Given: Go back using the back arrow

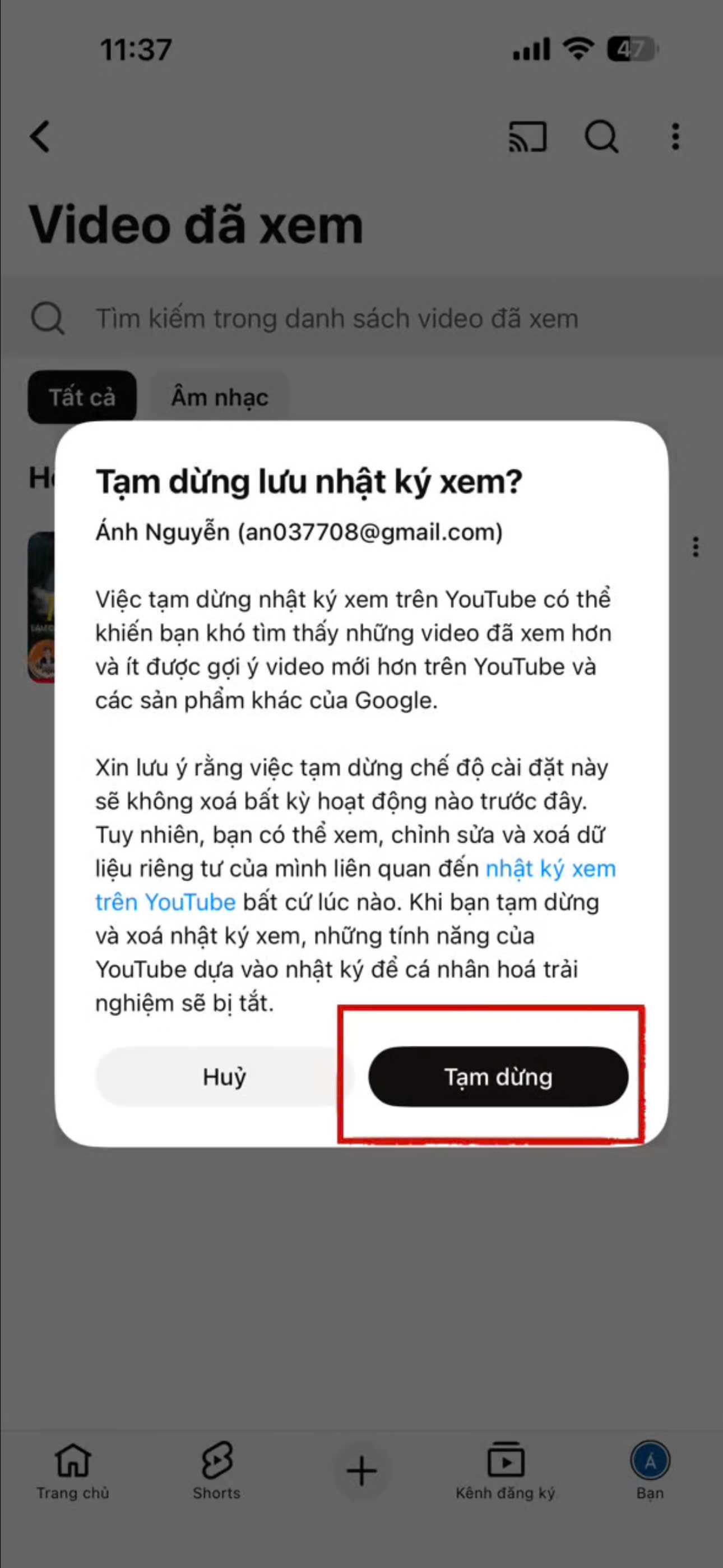Looking at the screenshot, I should click(x=40, y=136).
